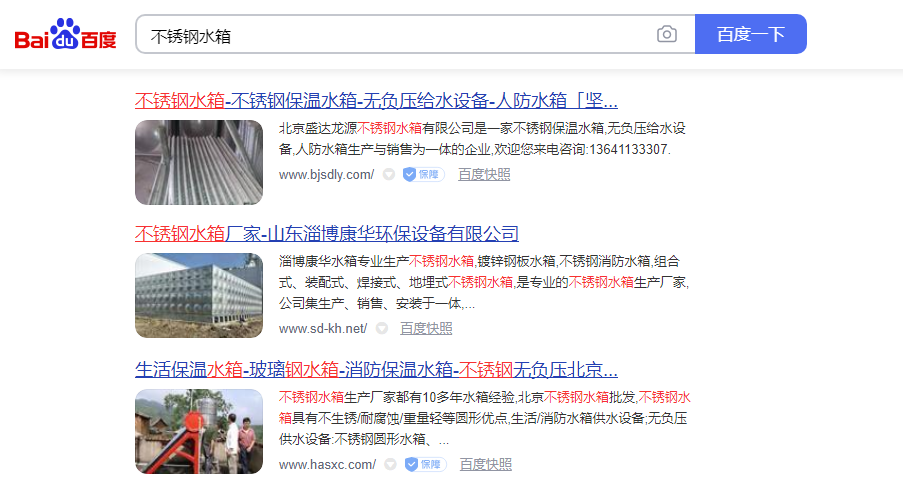Go to Baidu home via the logo
This screenshot has height=492, width=903.
(65, 36)
